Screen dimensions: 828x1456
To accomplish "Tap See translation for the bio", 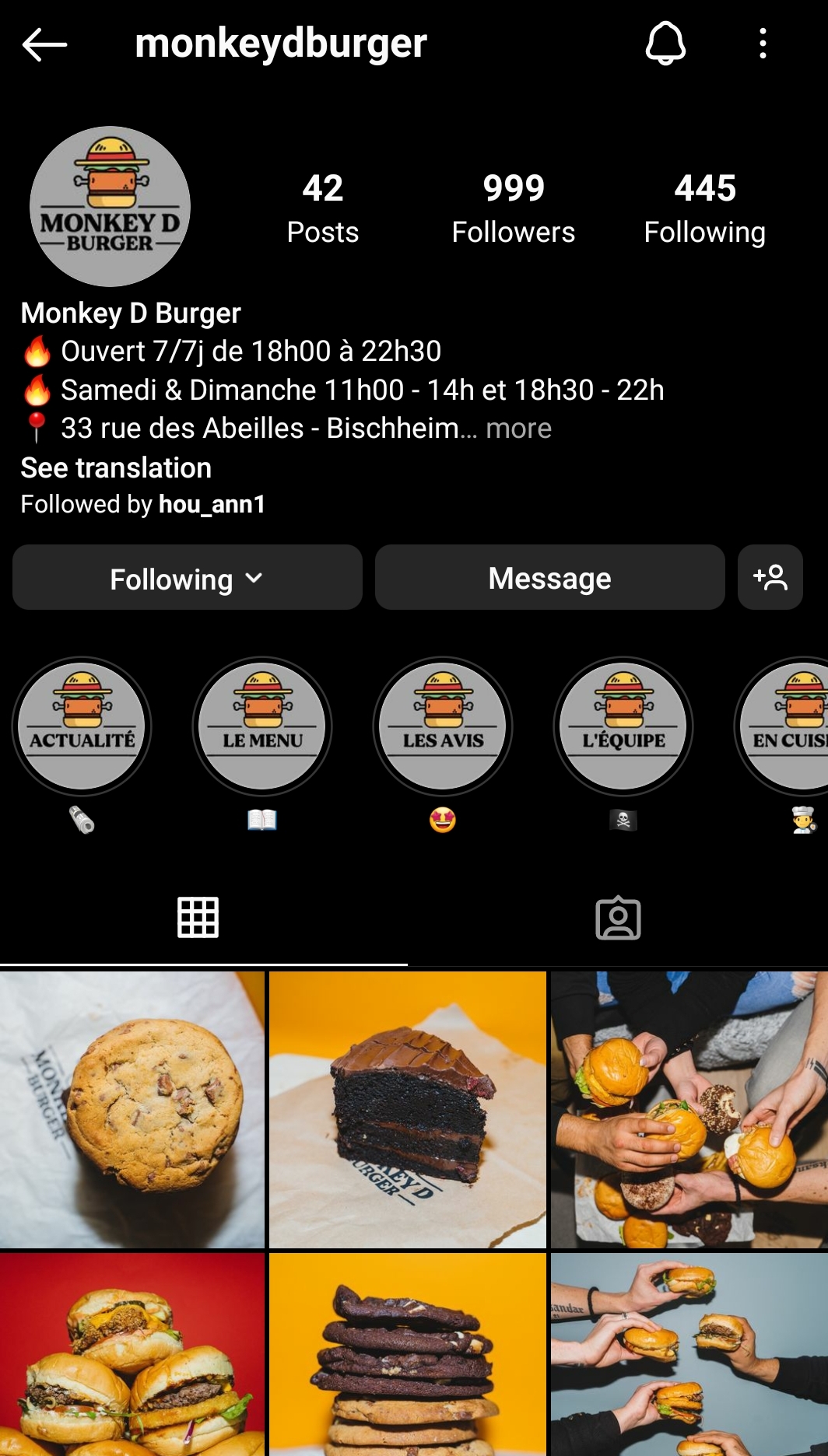I will 116,467.
